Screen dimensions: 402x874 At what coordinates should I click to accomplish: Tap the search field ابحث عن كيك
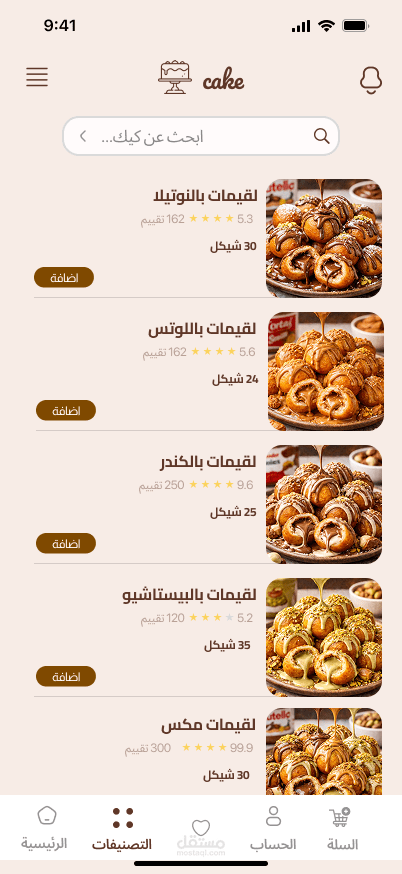201,136
